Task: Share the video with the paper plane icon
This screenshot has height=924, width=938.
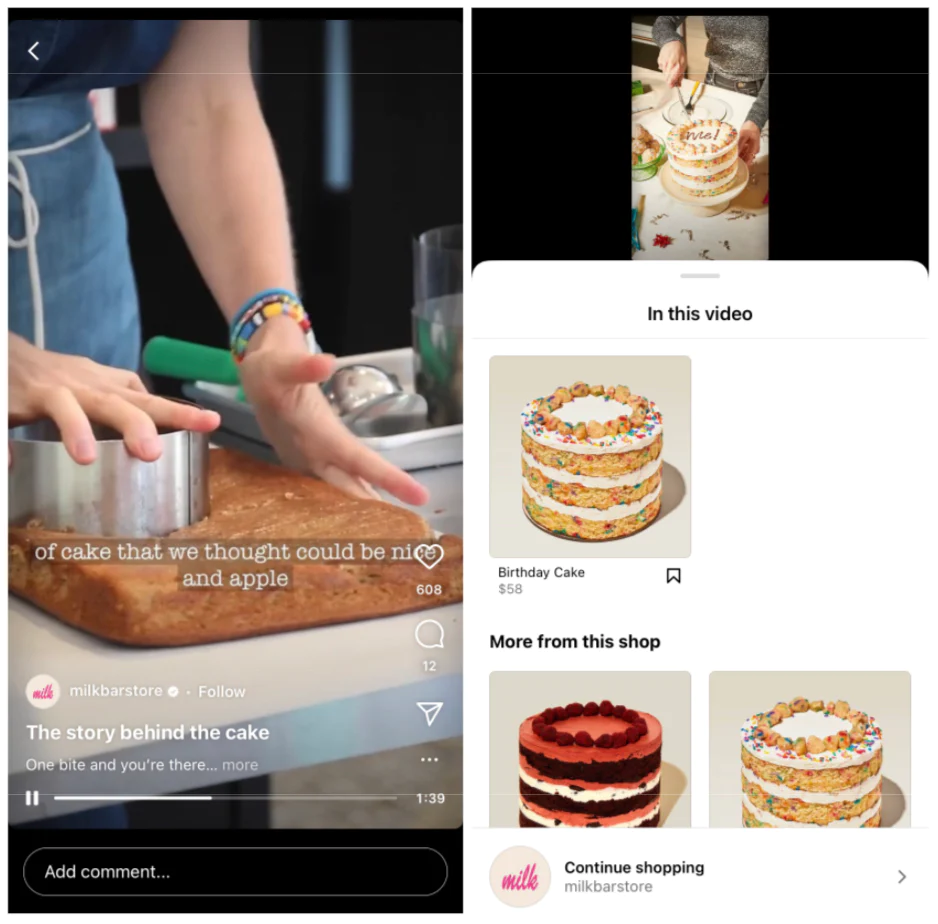Action: tap(430, 713)
